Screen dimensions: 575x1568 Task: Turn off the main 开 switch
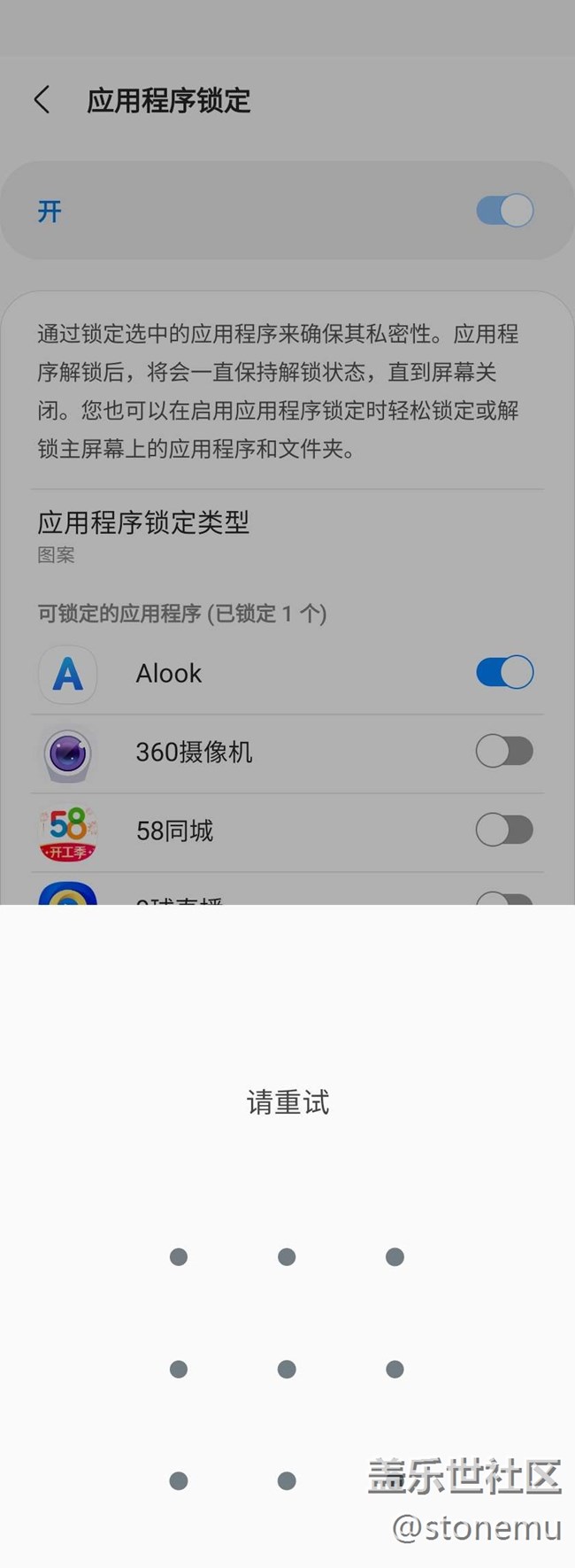pos(504,211)
